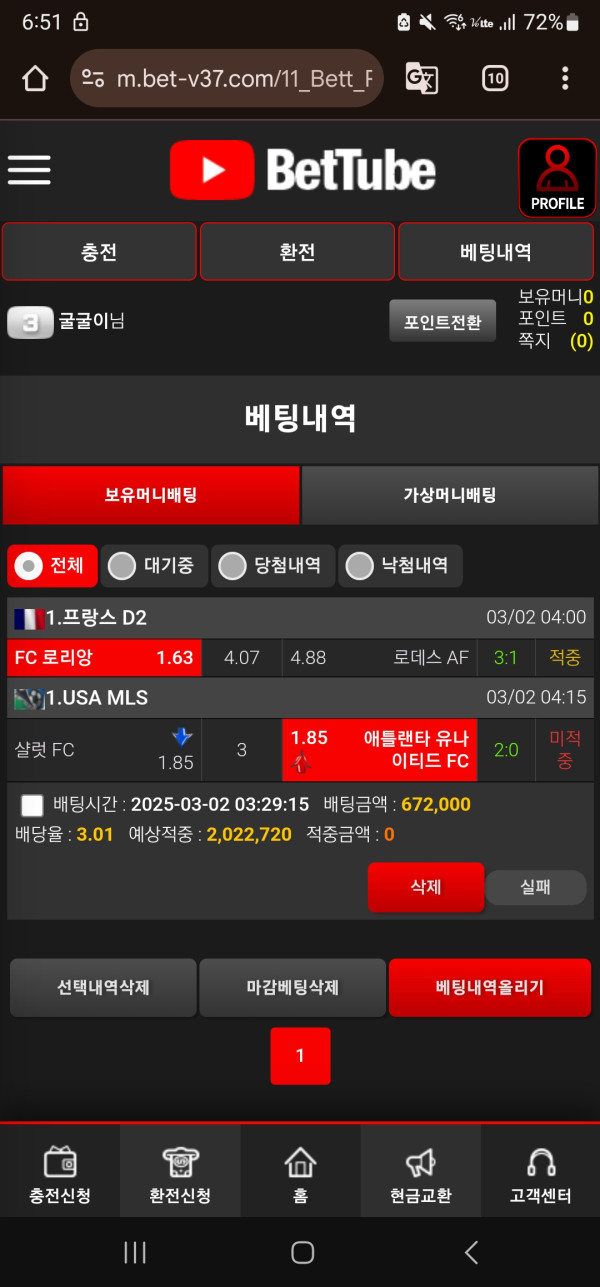Tap the 환전 button

click(x=298, y=252)
